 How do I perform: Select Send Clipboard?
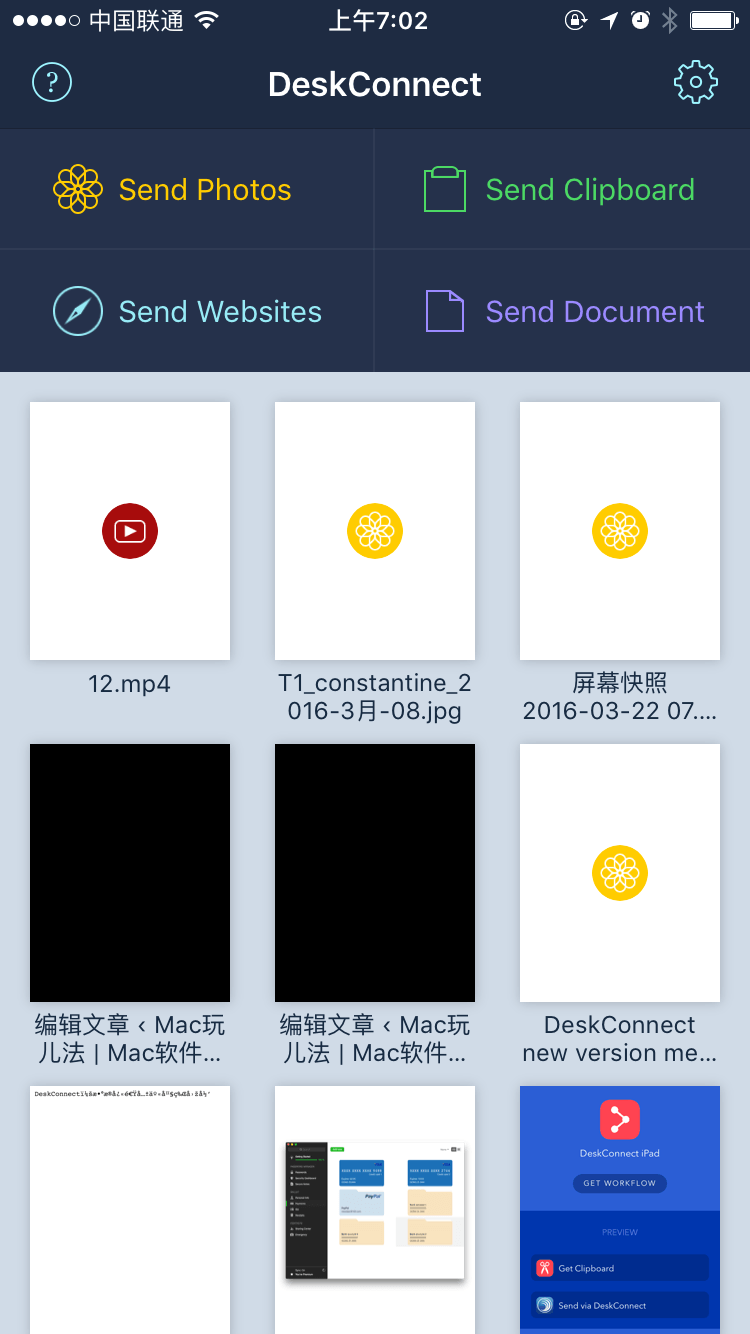point(560,190)
